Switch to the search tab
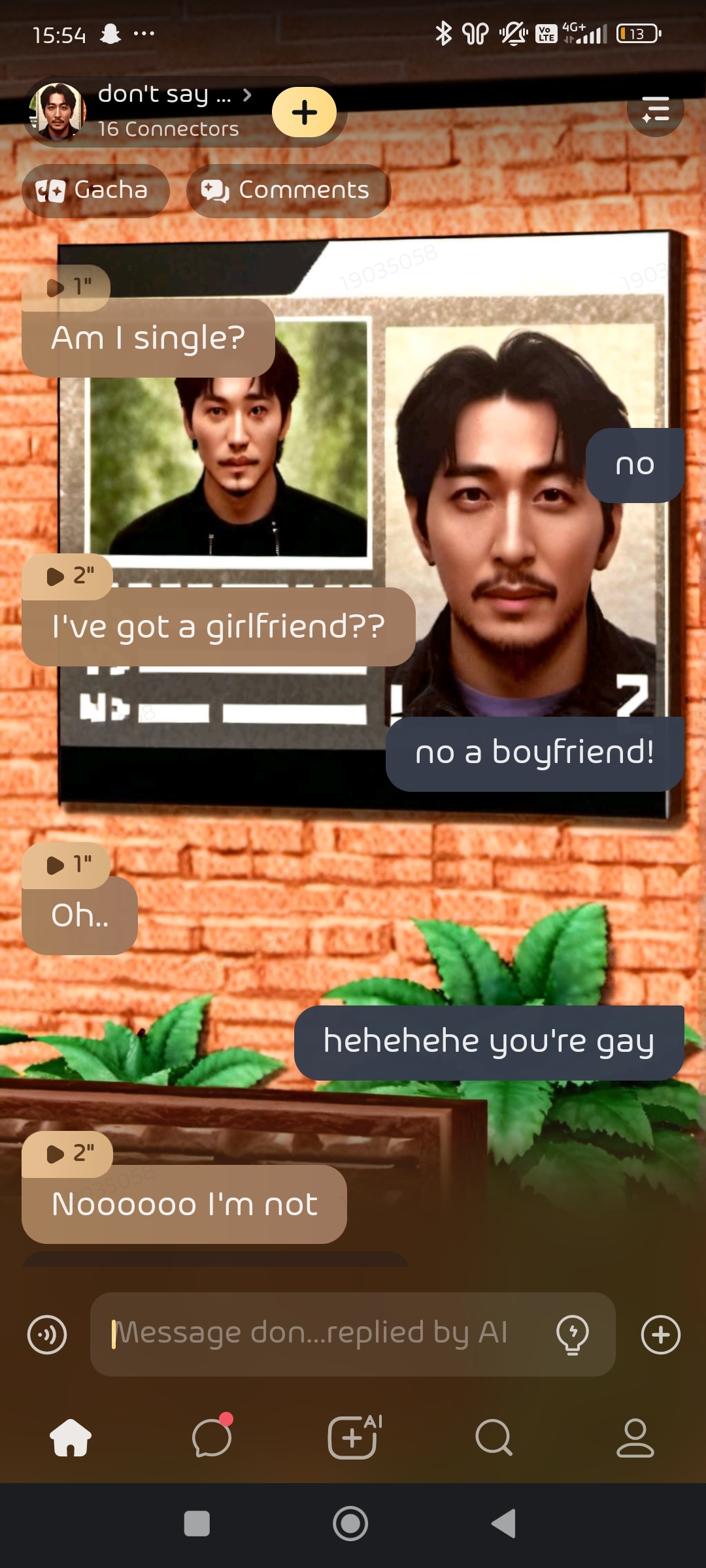706x1568 pixels. point(494,1437)
